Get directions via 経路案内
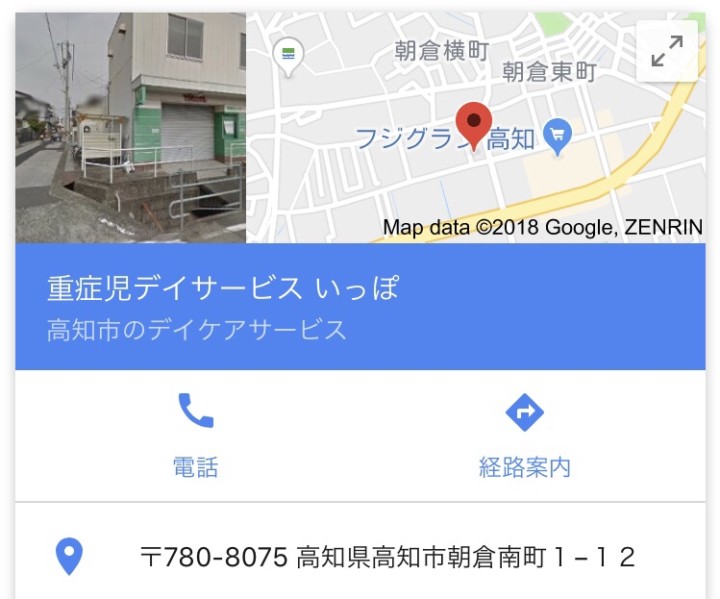Image resolution: width=720 pixels, height=599 pixels. click(x=524, y=433)
